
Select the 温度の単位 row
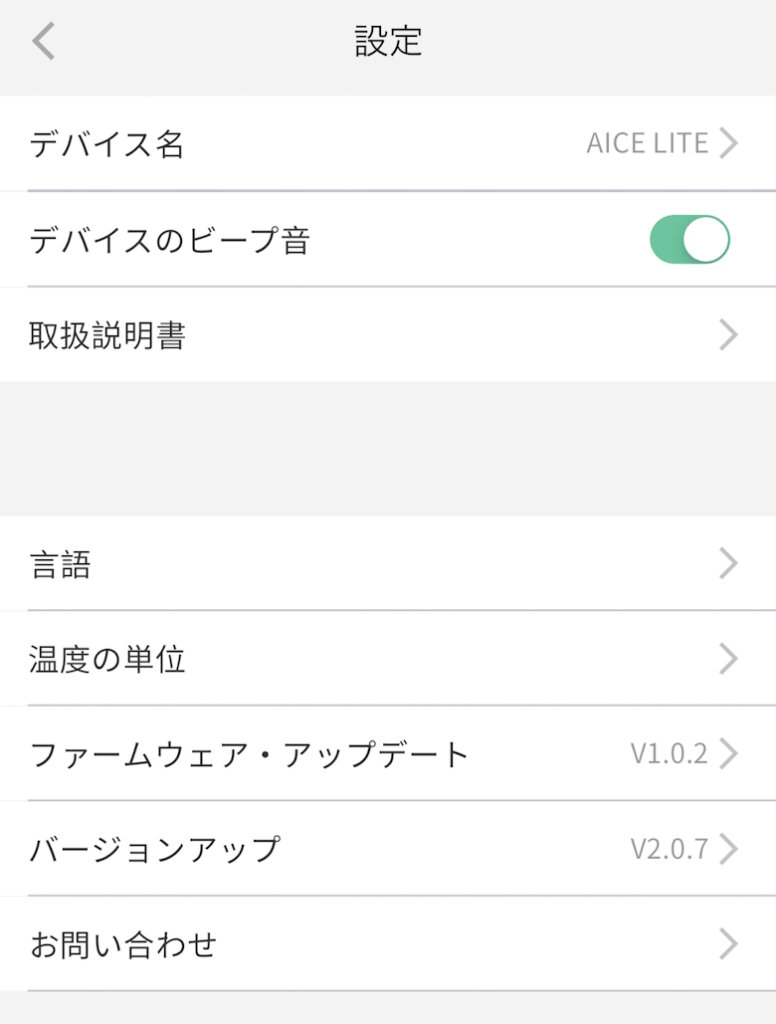[x=388, y=659]
